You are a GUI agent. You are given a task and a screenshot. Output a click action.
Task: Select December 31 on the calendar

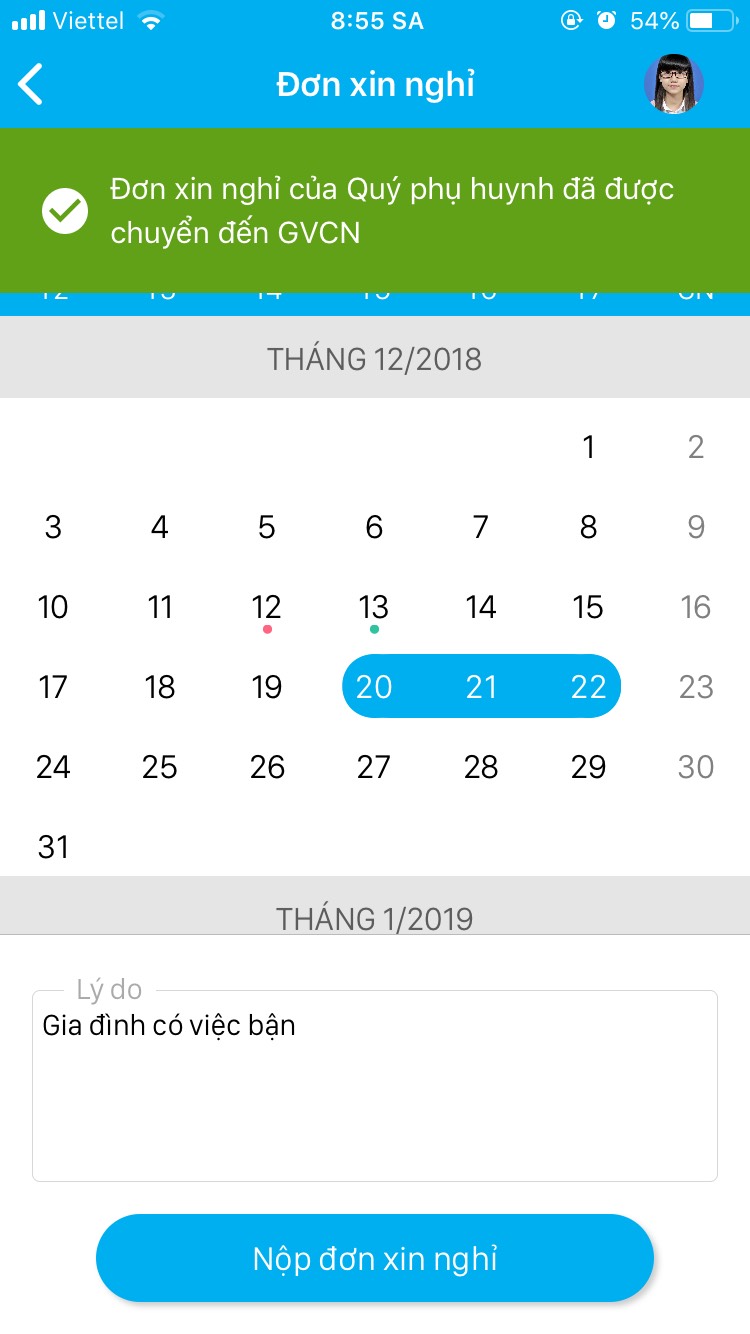[53, 847]
